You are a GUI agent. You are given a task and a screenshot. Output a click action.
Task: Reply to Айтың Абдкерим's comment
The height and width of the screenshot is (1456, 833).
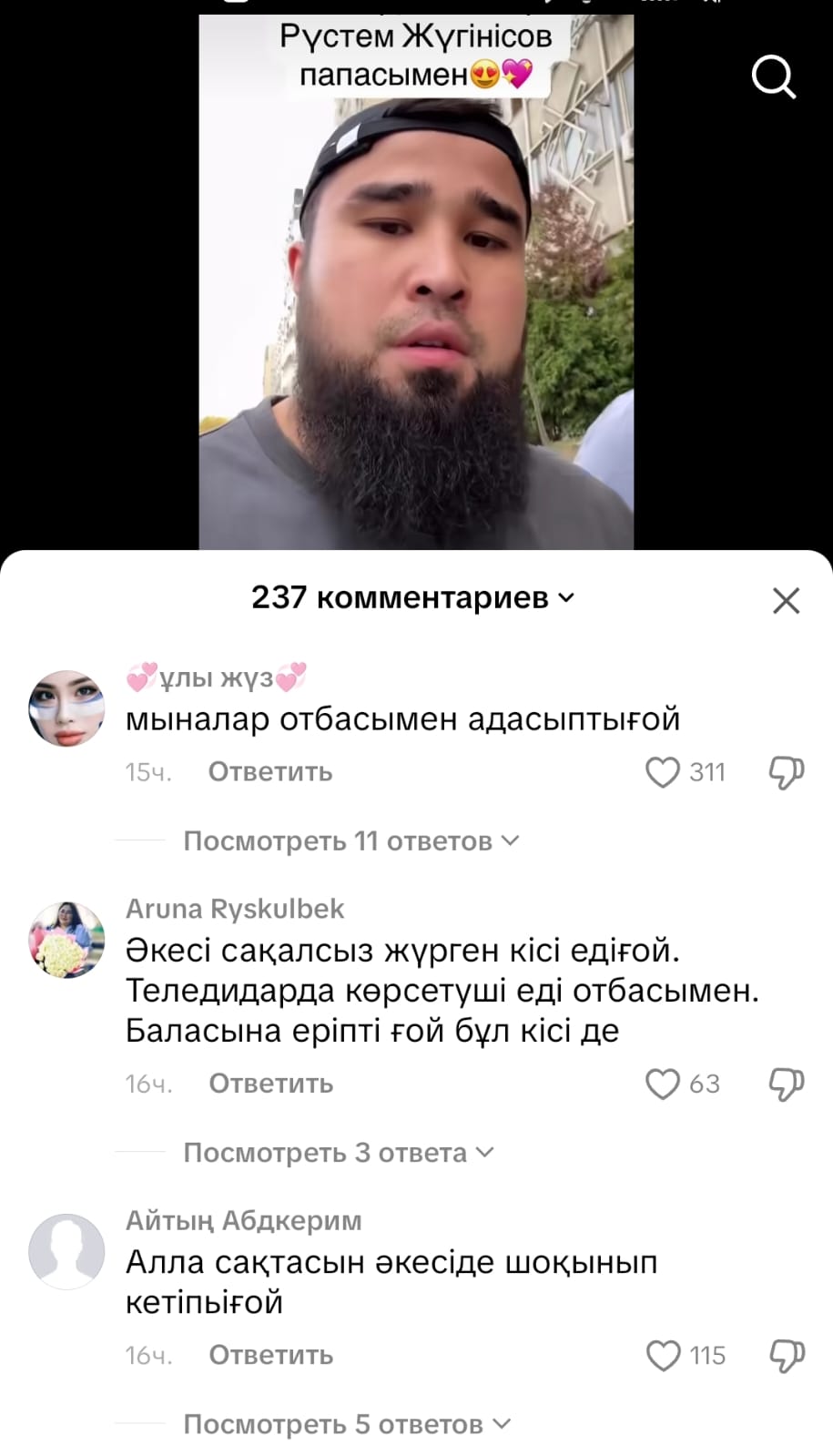[x=270, y=1355]
